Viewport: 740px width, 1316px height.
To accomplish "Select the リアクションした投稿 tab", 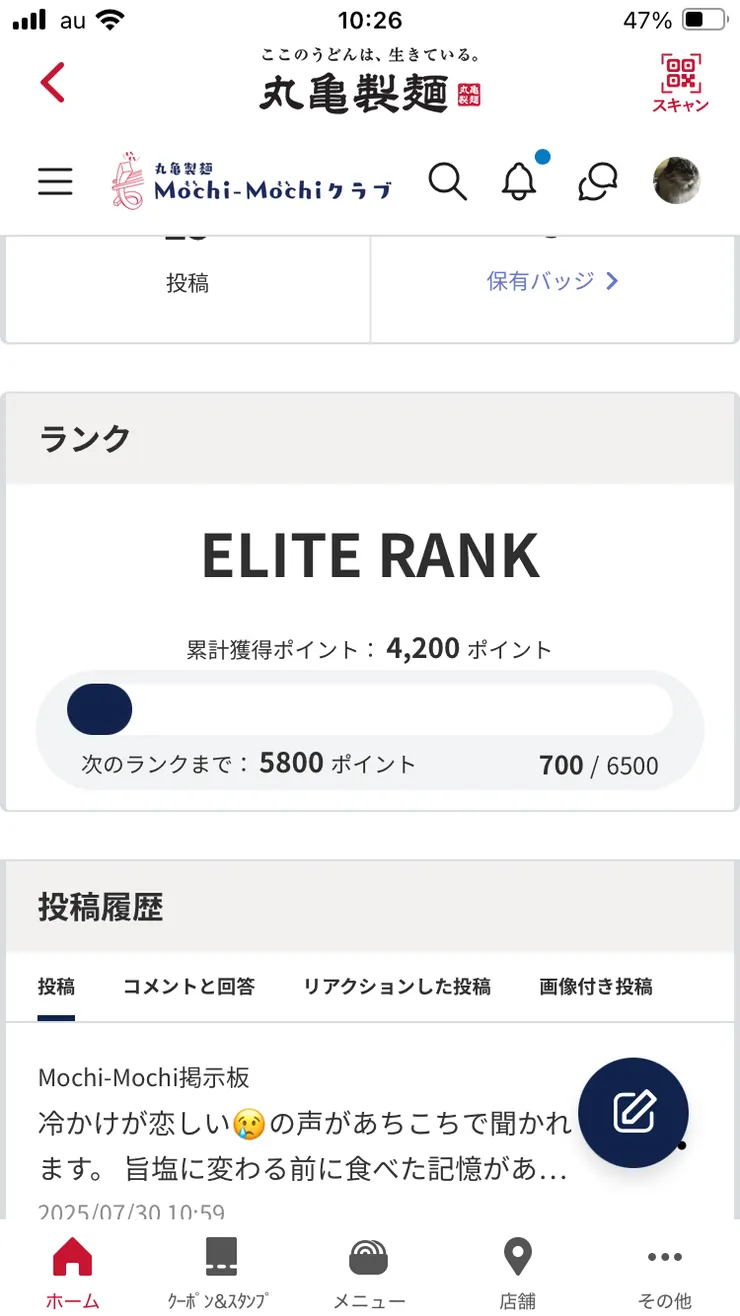I will [x=396, y=987].
